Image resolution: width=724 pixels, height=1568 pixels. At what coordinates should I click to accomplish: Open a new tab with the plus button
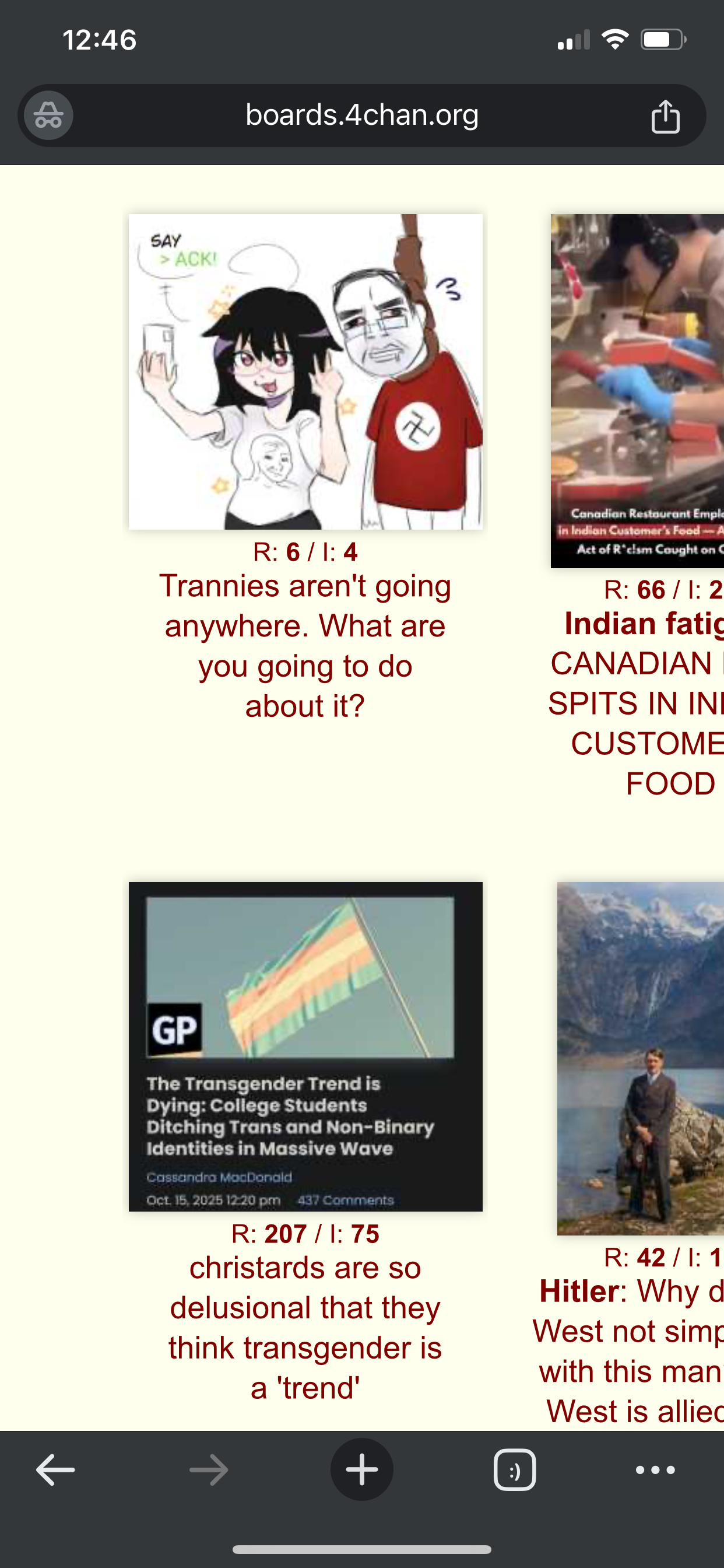tap(362, 1470)
